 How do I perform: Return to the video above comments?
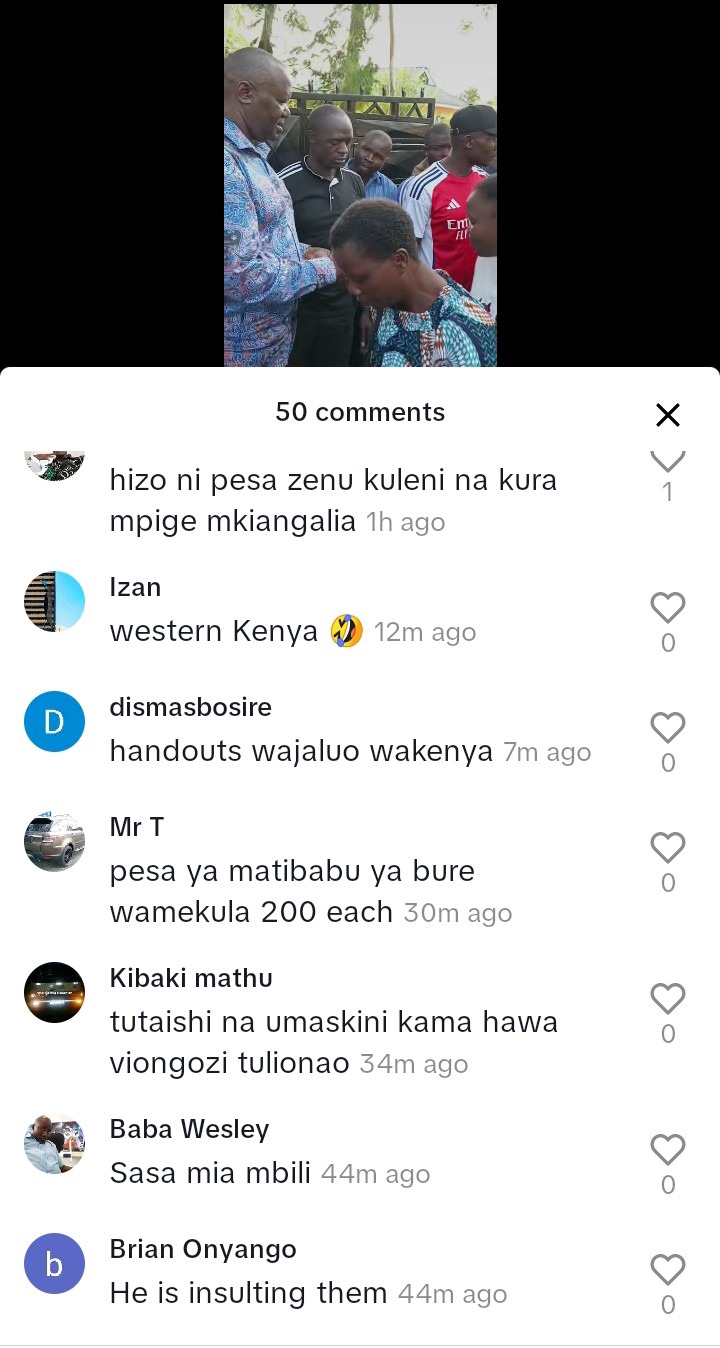pyautogui.click(x=360, y=185)
